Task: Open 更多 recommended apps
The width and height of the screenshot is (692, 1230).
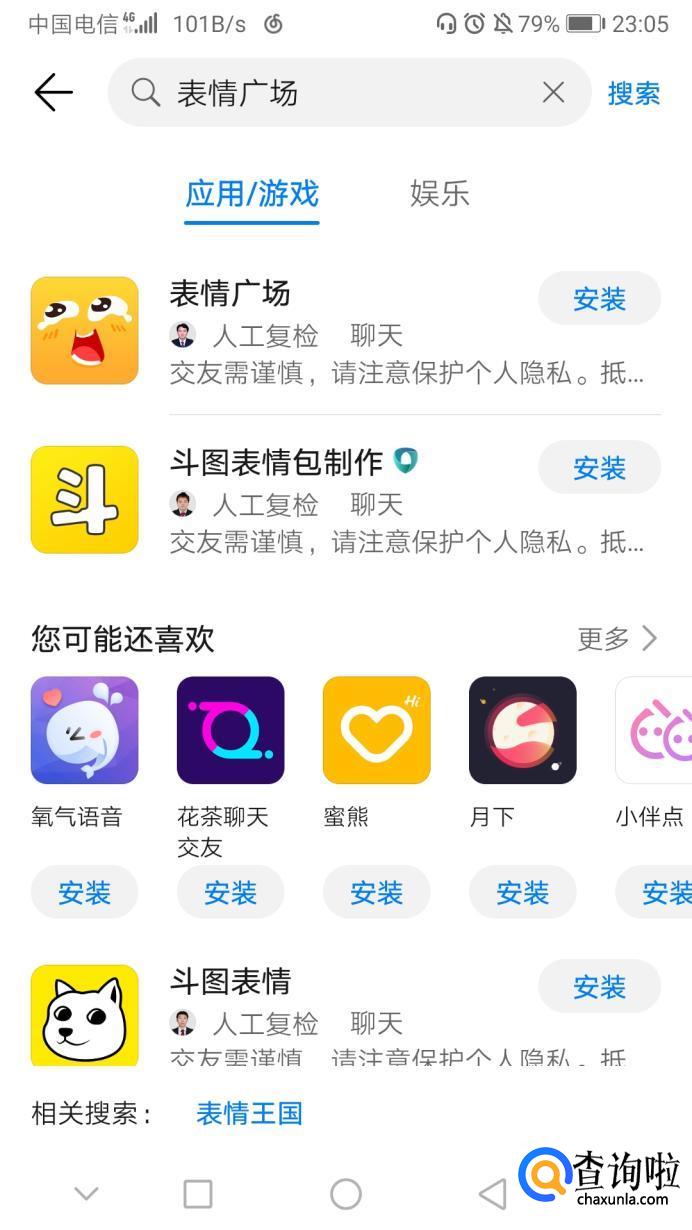Action: click(x=617, y=638)
